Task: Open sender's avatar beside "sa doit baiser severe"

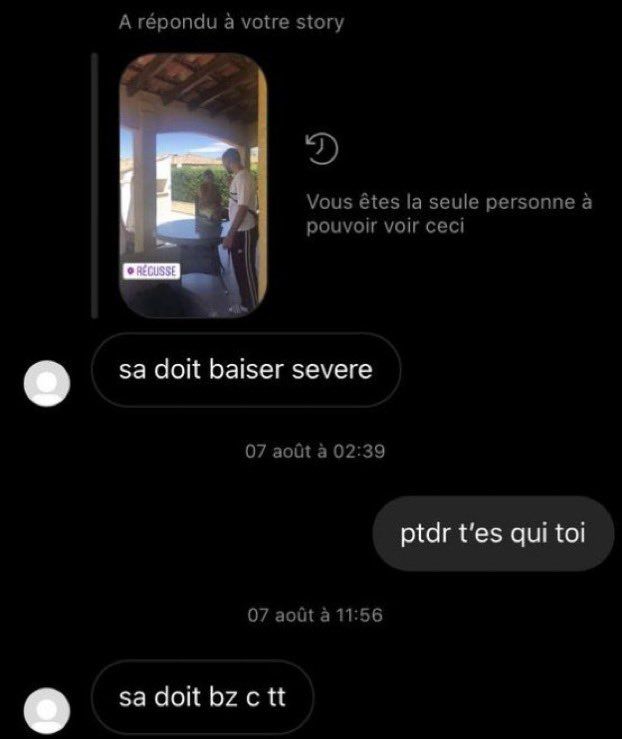Action: pos(46,383)
